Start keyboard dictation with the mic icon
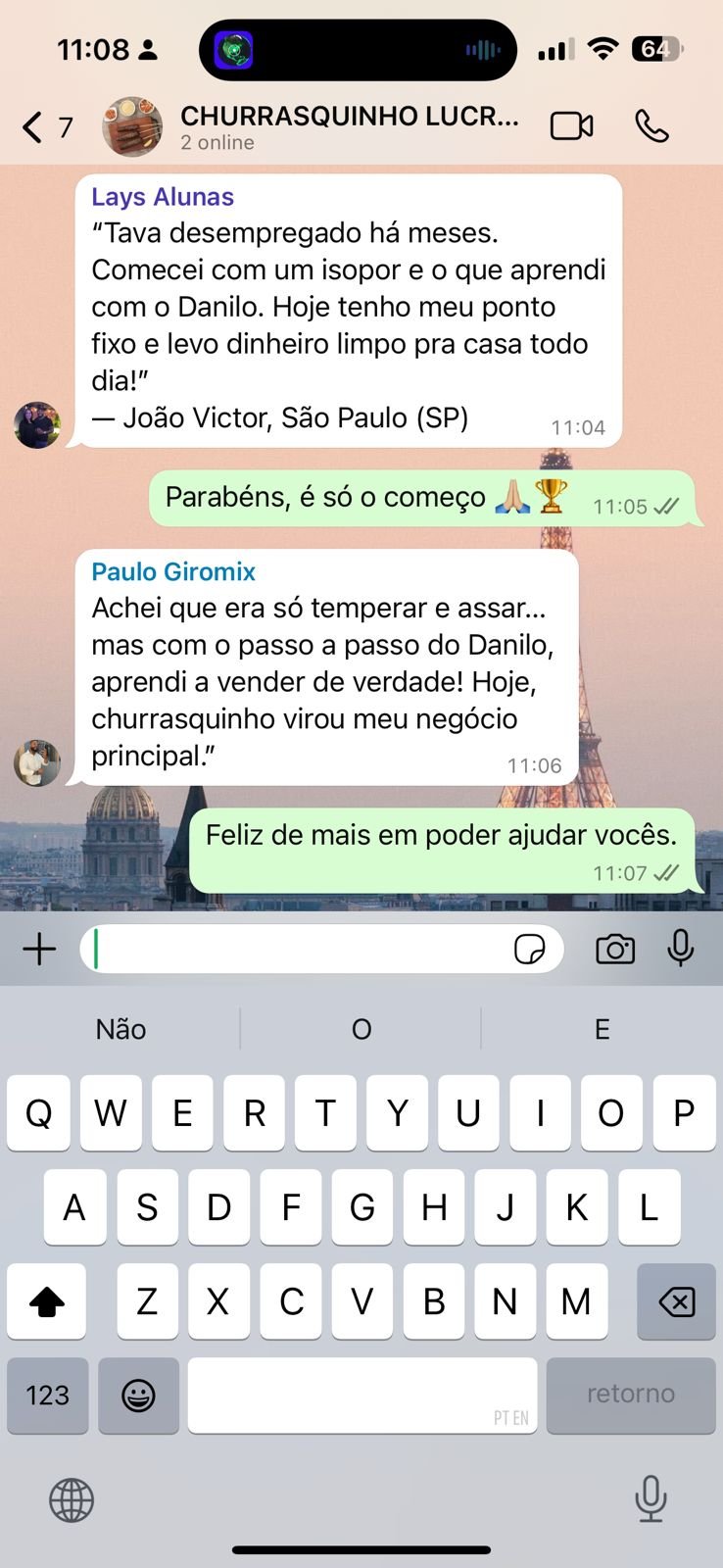Screen dimensions: 723x1568 [x=650, y=1499]
